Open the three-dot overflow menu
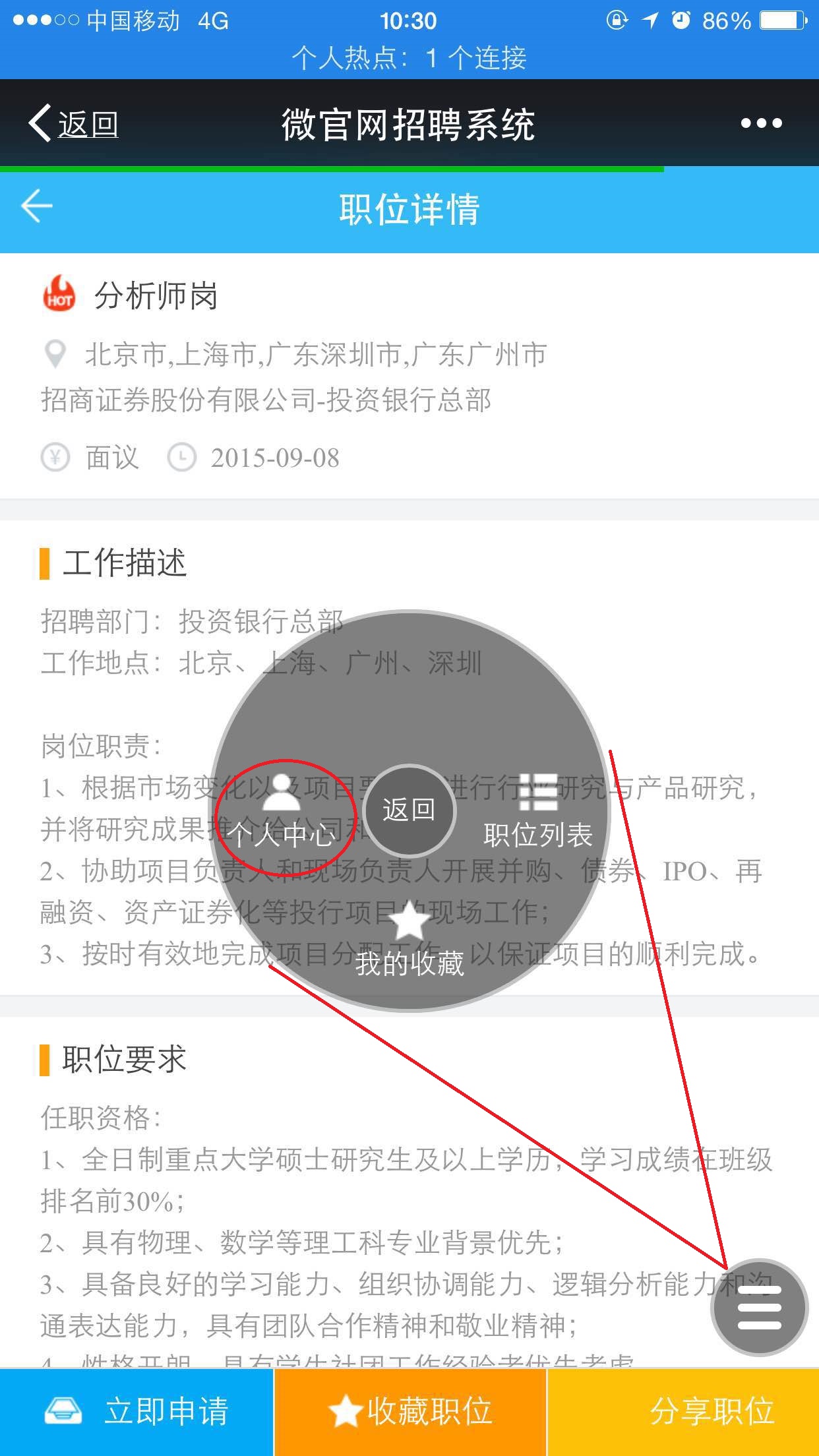 [761, 123]
